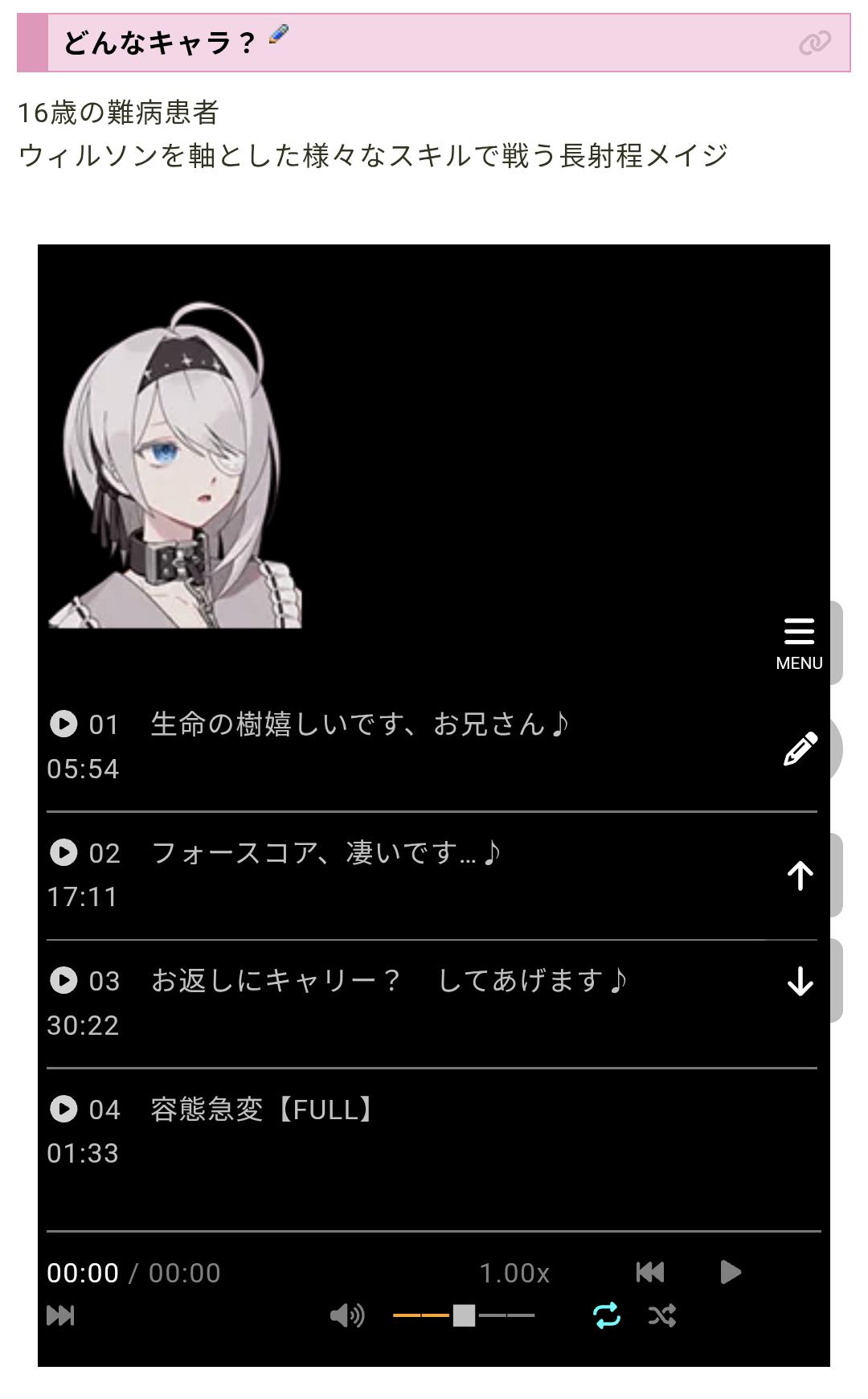Play track 02 フォースコア、凄いです…♪
The width and height of the screenshot is (868, 1399).
tap(63, 852)
